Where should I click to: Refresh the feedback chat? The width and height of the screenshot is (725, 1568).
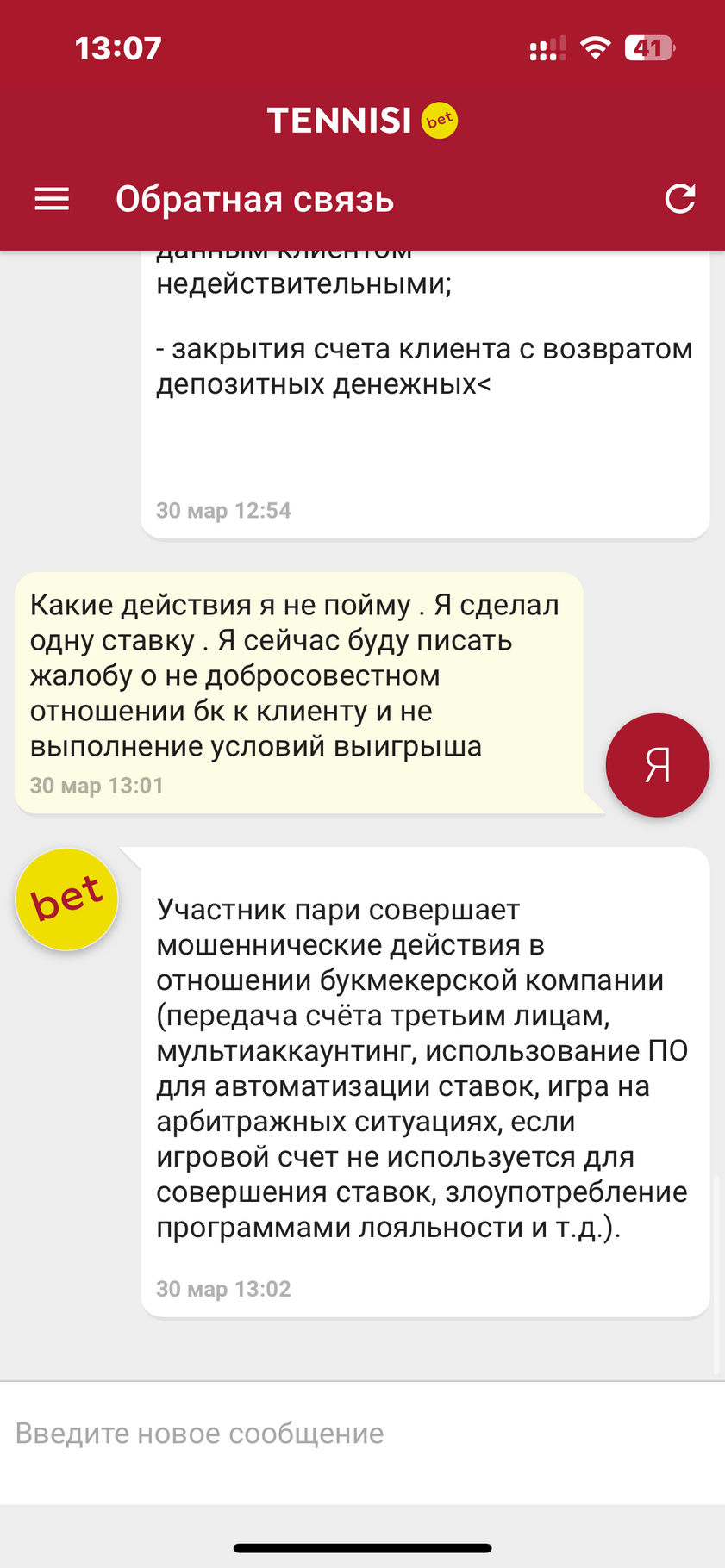point(679,199)
